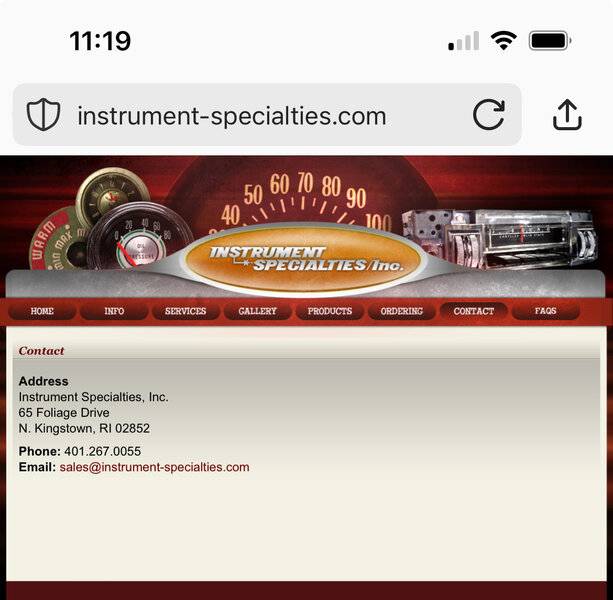Open the browser share sheet
This screenshot has width=613, height=600.
[567, 116]
